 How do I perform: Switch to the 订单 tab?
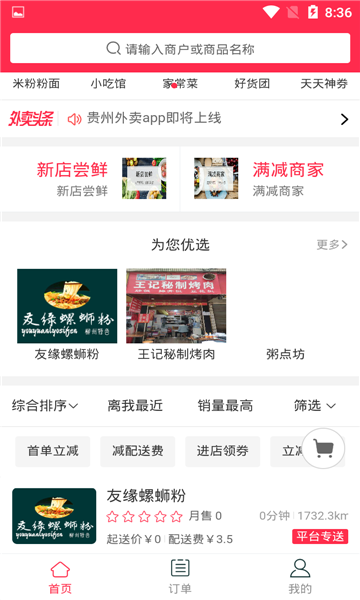180,576
